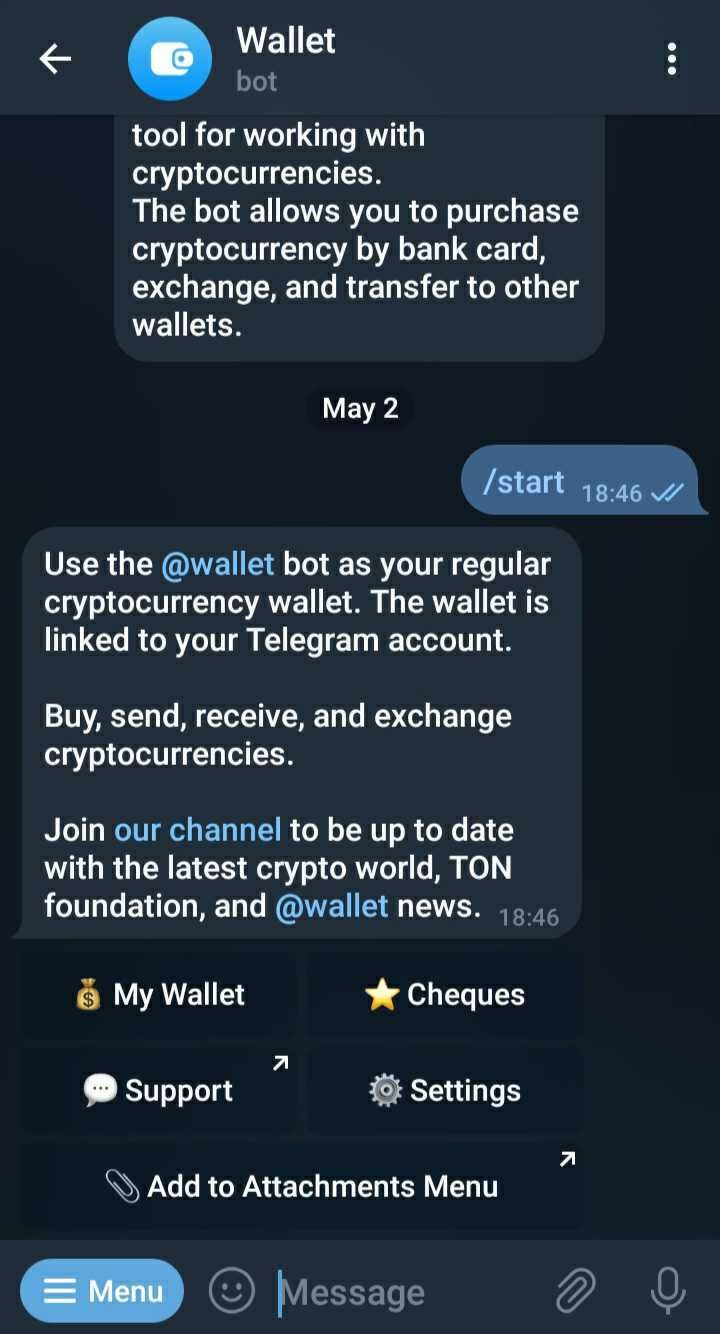Go back using the arrow
720x1334 pixels.
coord(55,59)
